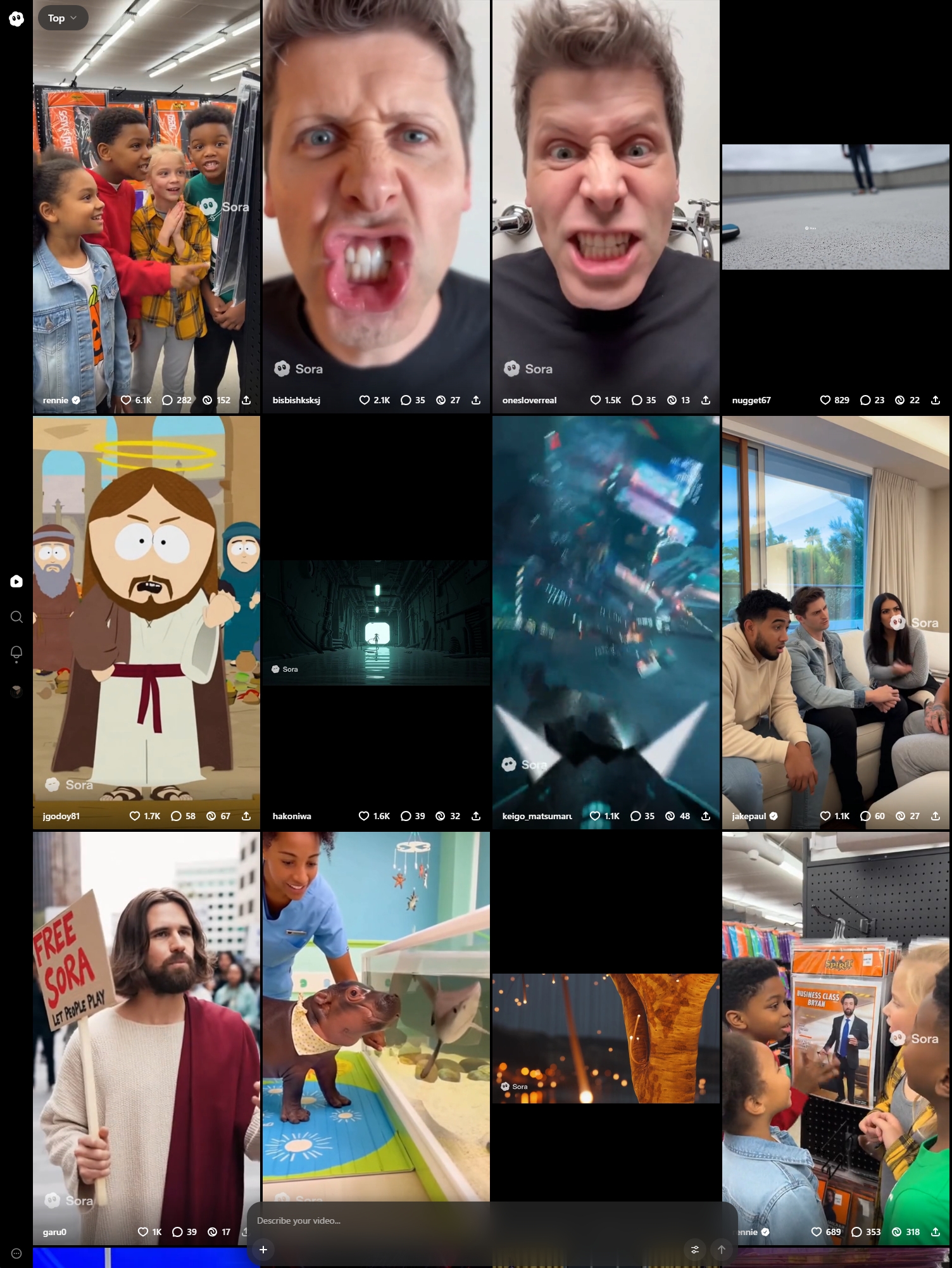Open jakepaul's profile

pyautogui.click(x=749, y=816)
